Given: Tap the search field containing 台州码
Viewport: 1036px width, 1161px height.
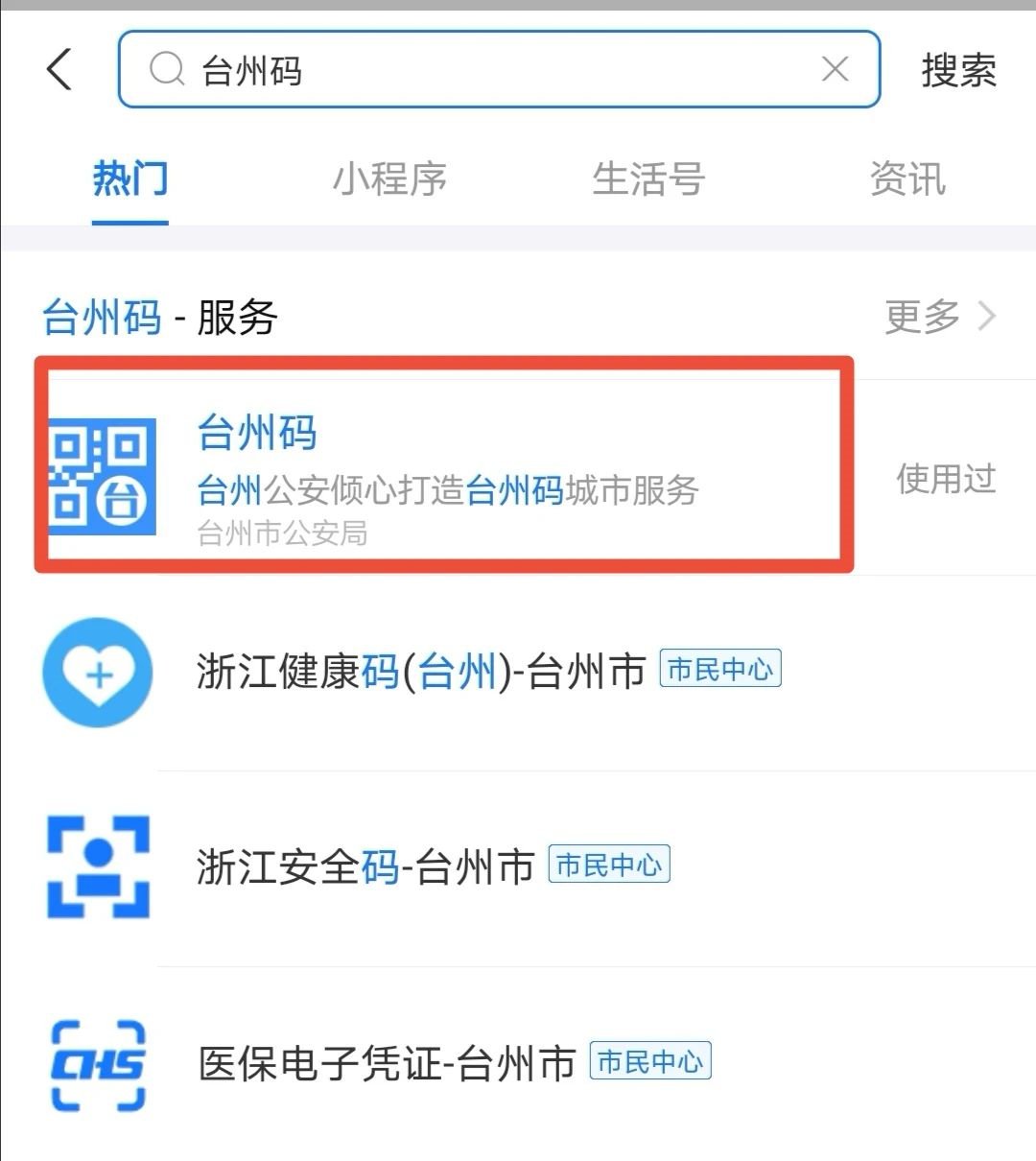Looking at the screenshot, I should click(x=480, y=70).
